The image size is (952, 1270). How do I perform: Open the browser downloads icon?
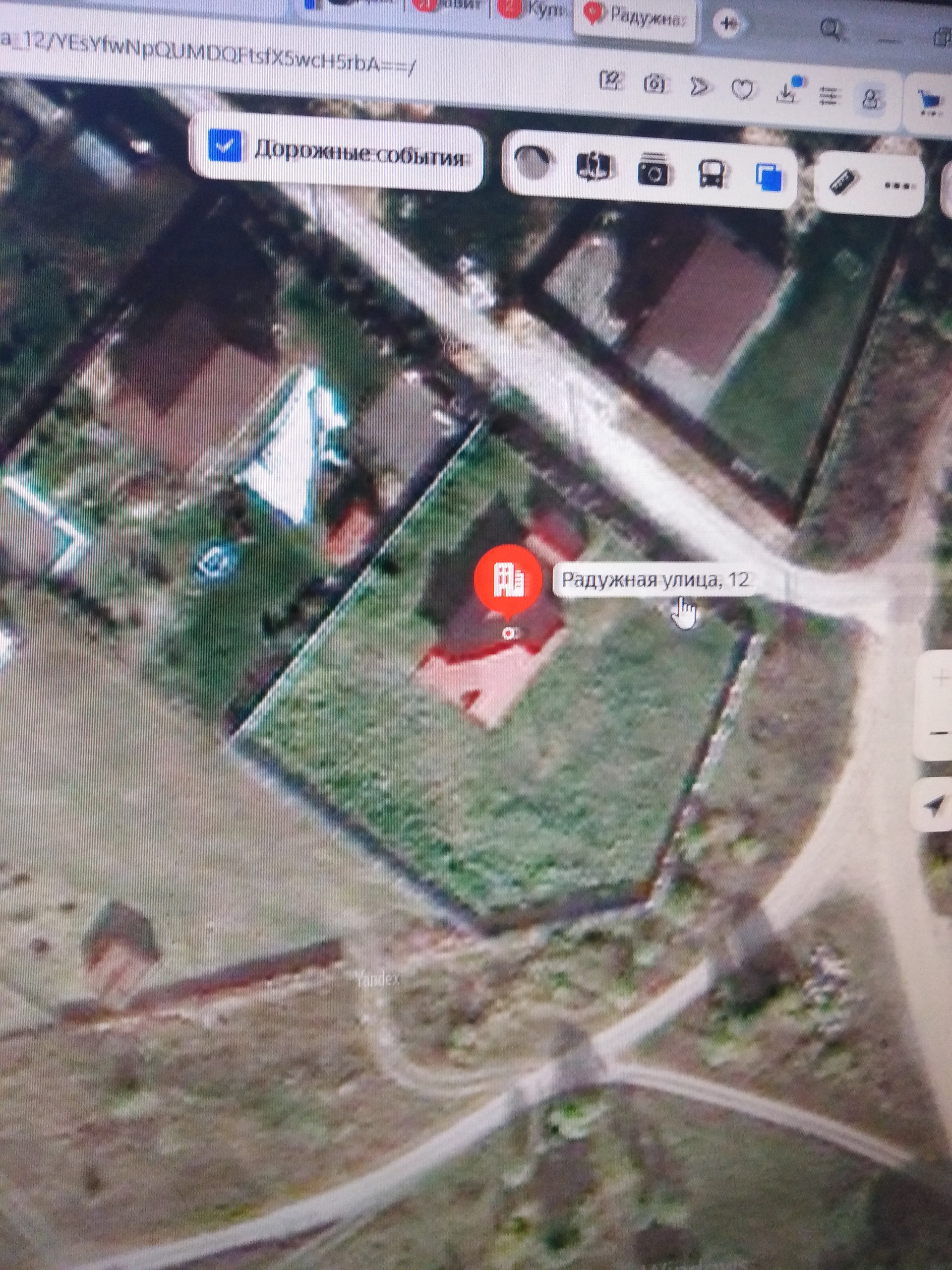(787, 91)
